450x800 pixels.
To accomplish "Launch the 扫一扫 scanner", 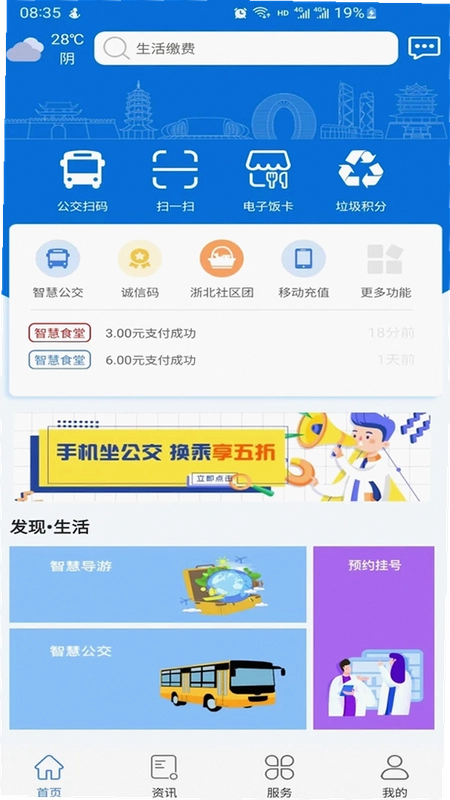I will point(175,181).
